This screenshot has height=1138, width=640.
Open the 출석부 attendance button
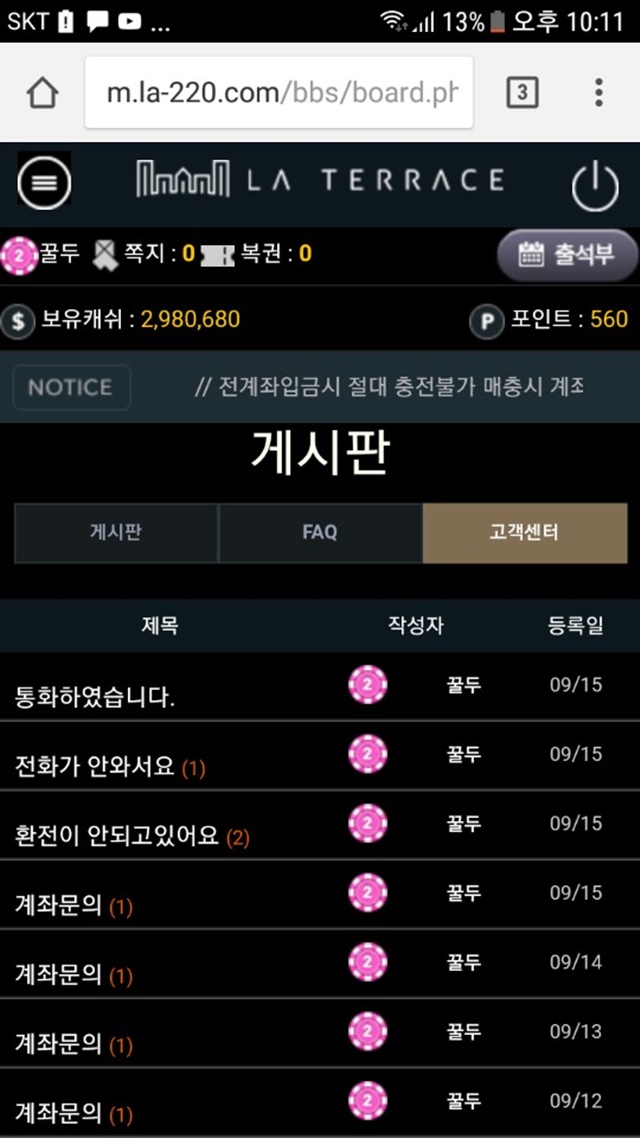point(567,255)
